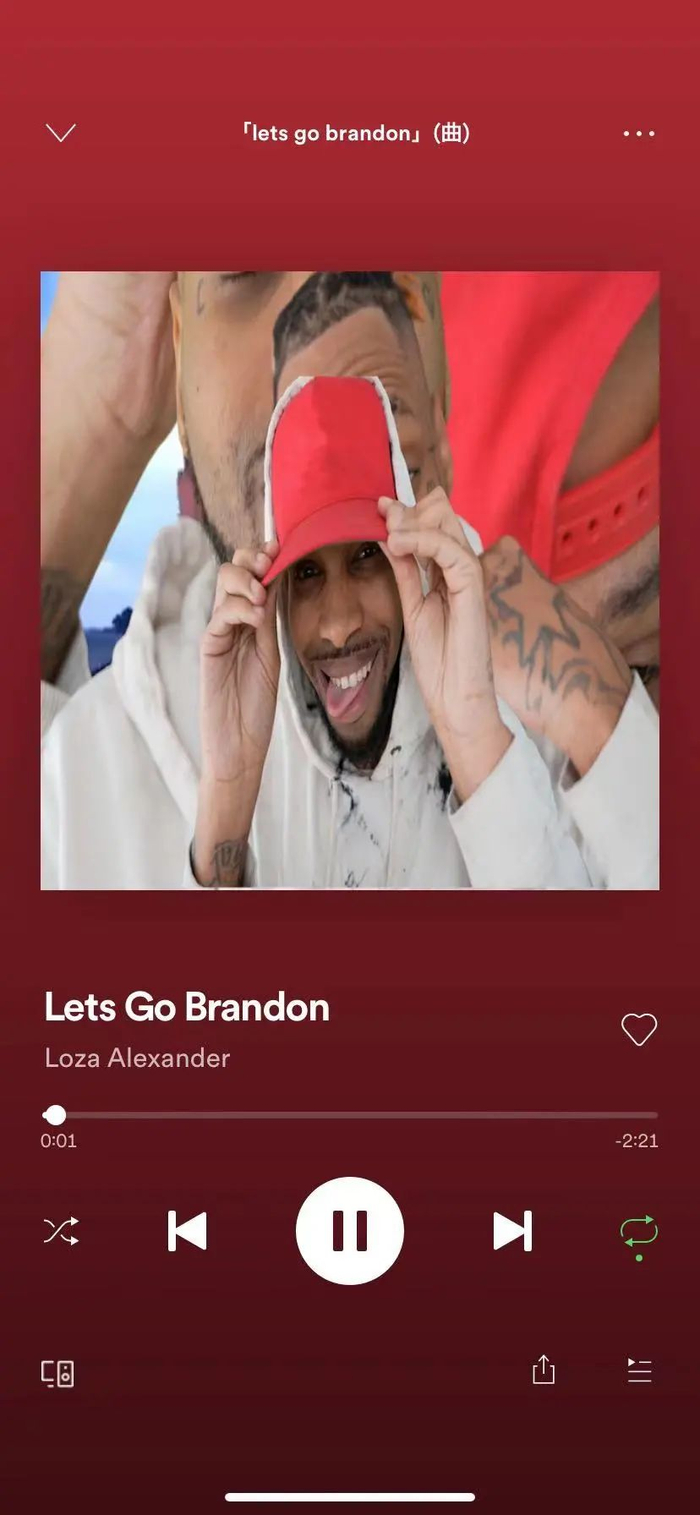Image resolution: width=700 pixels, height=1515 pixels.
Task: Tap the playback progress bar
Action: click(x=350, y=1115)
